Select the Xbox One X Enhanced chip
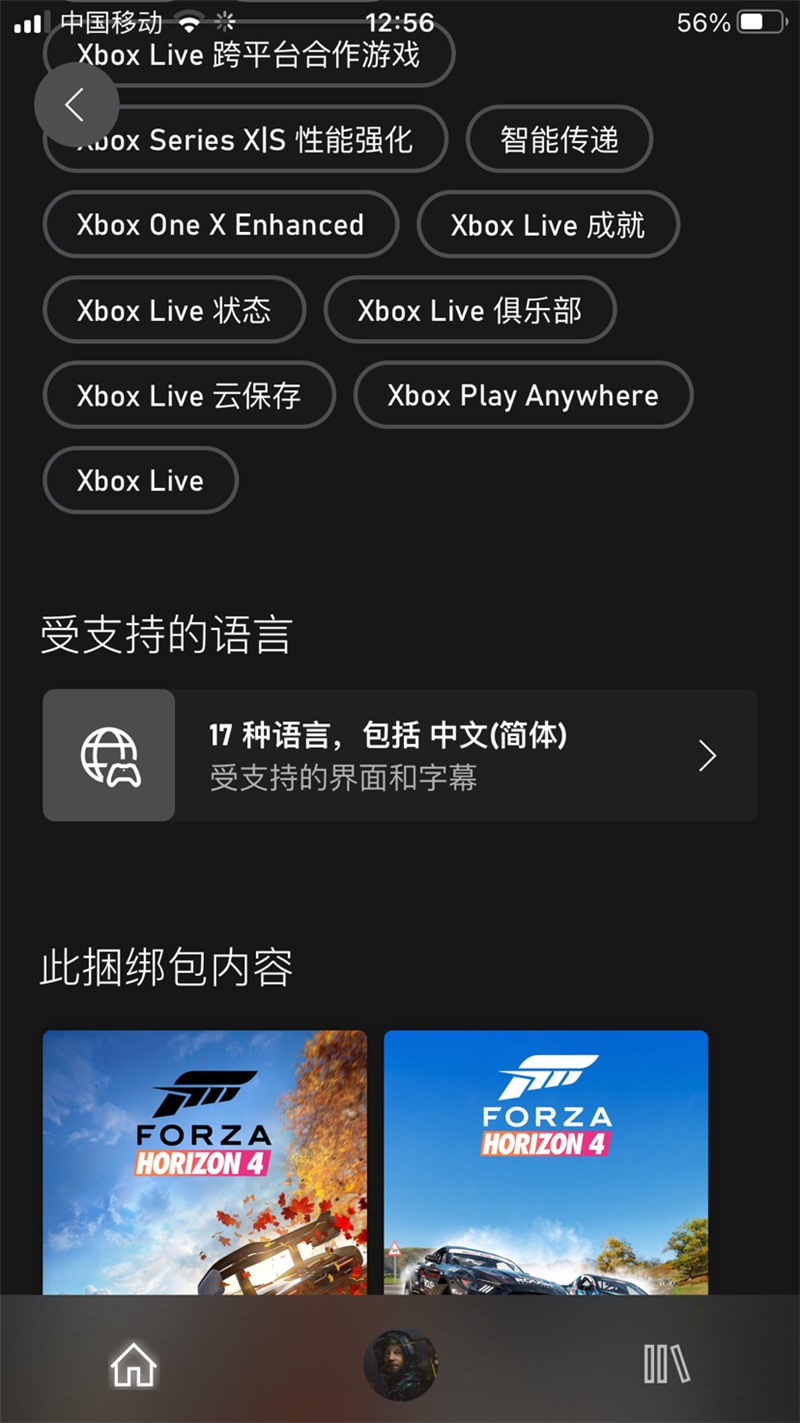 pos(220,225)
